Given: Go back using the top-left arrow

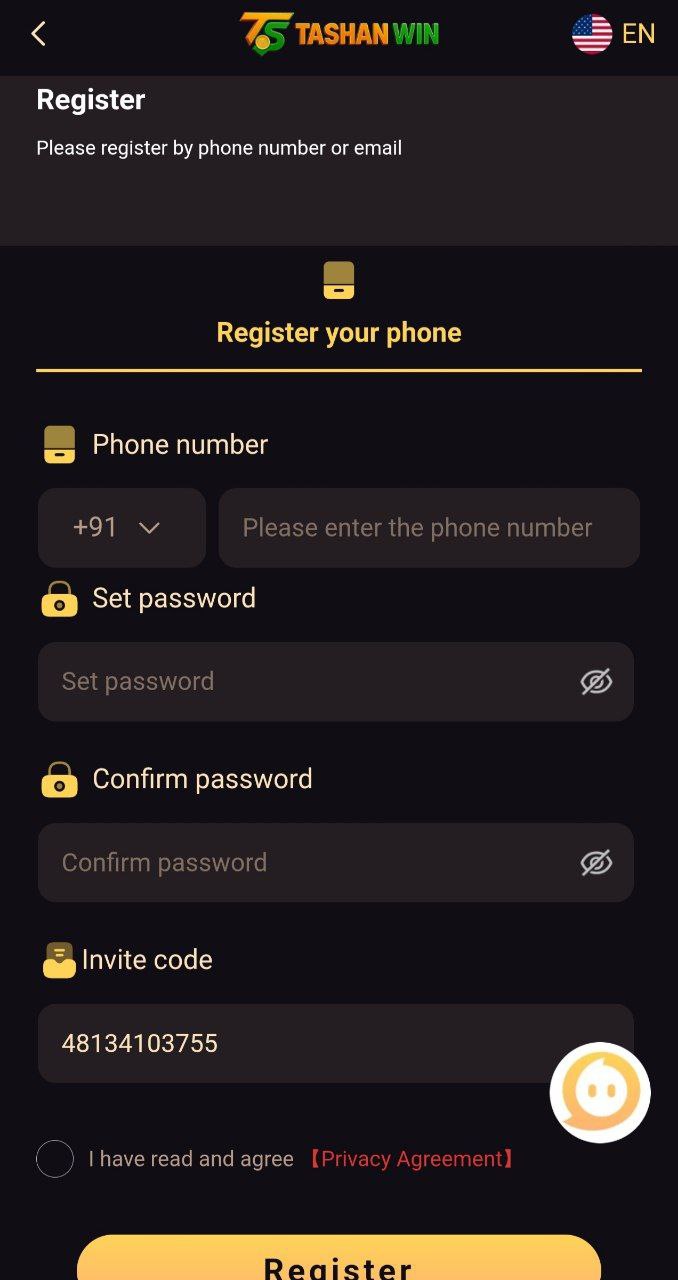Looking at the screenshot, I should coord(38,34).
